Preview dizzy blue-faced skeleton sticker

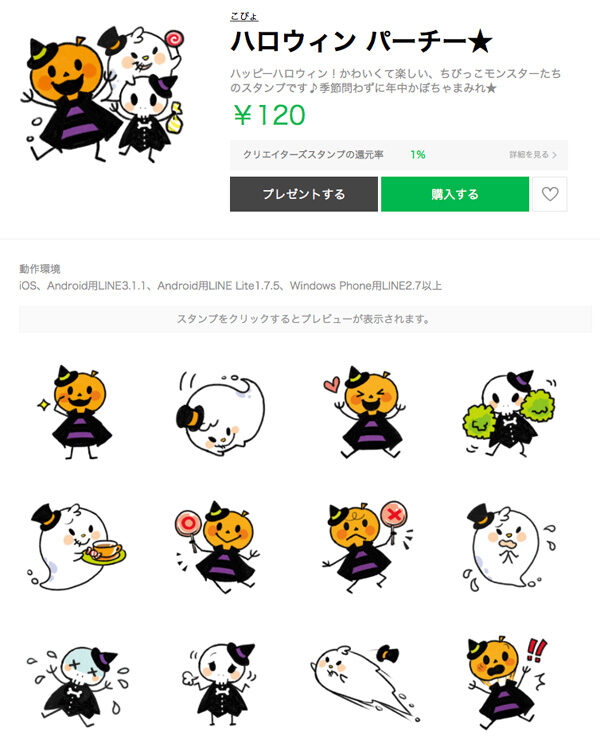[75, 685]
